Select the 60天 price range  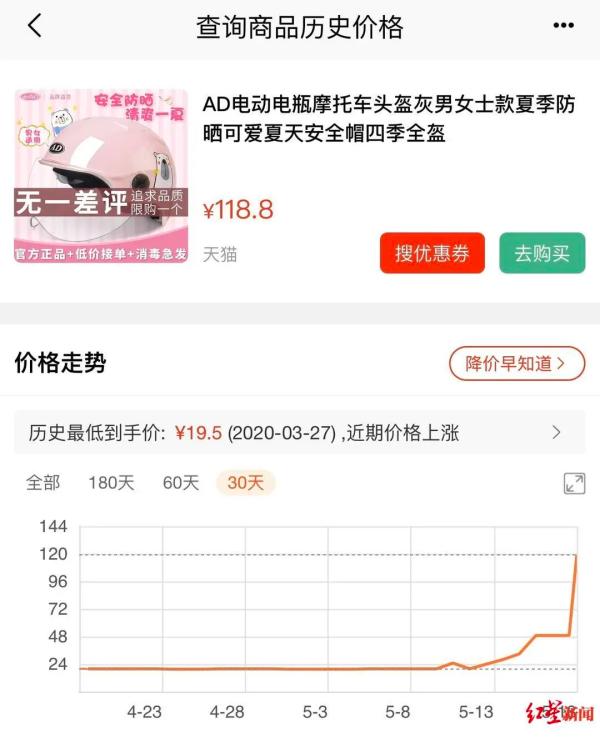181,483
